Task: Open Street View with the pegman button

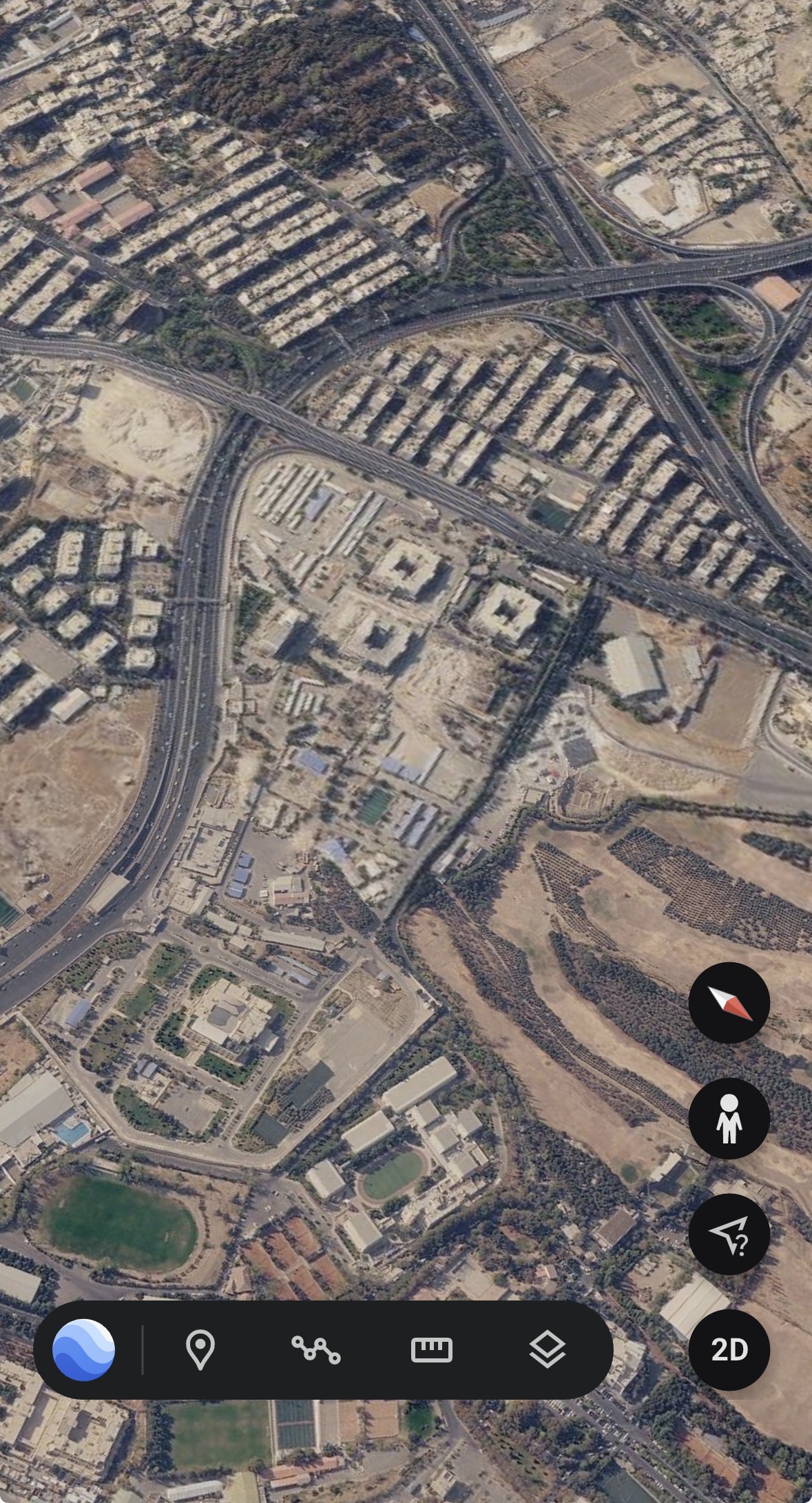Action: tap(729, 1118)
